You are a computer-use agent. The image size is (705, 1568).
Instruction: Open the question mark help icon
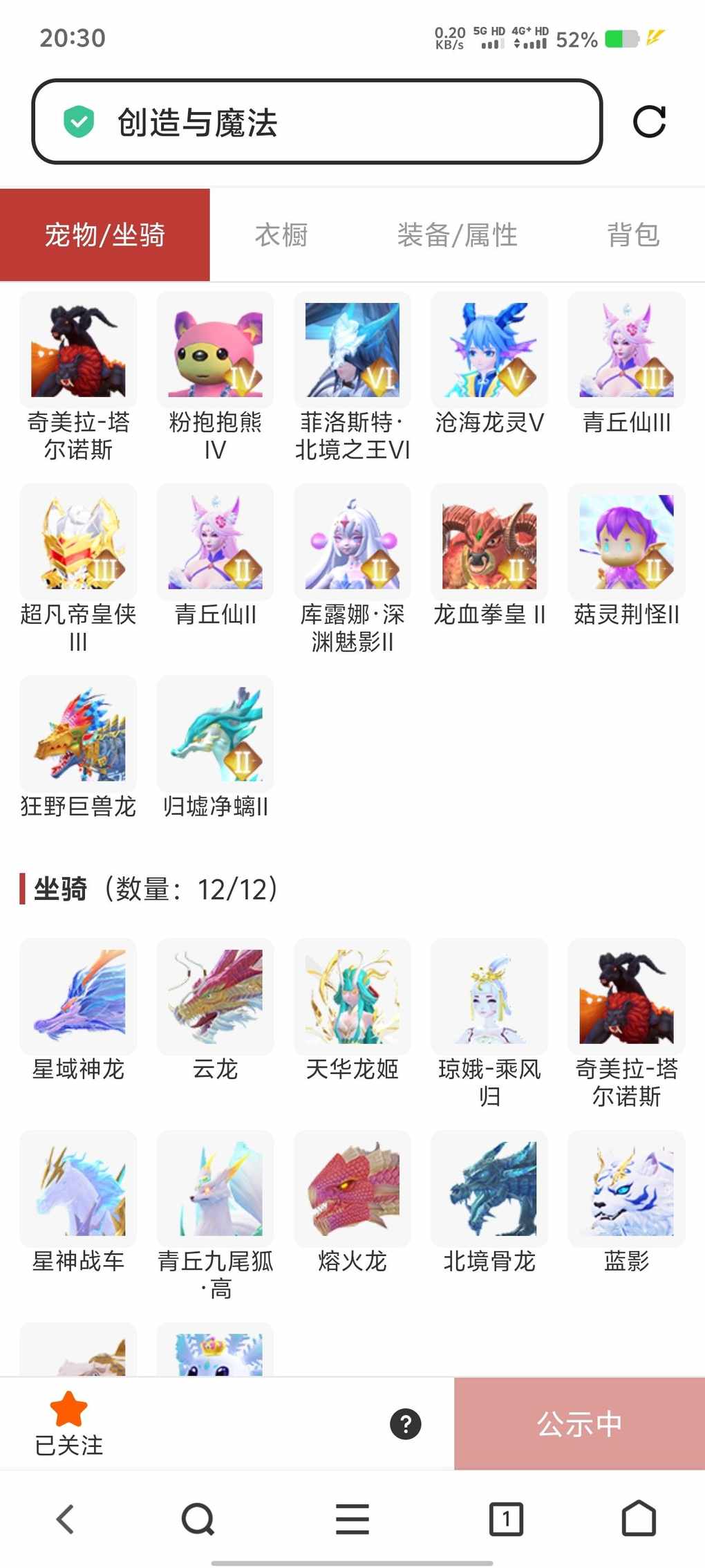coord(406,1424)
